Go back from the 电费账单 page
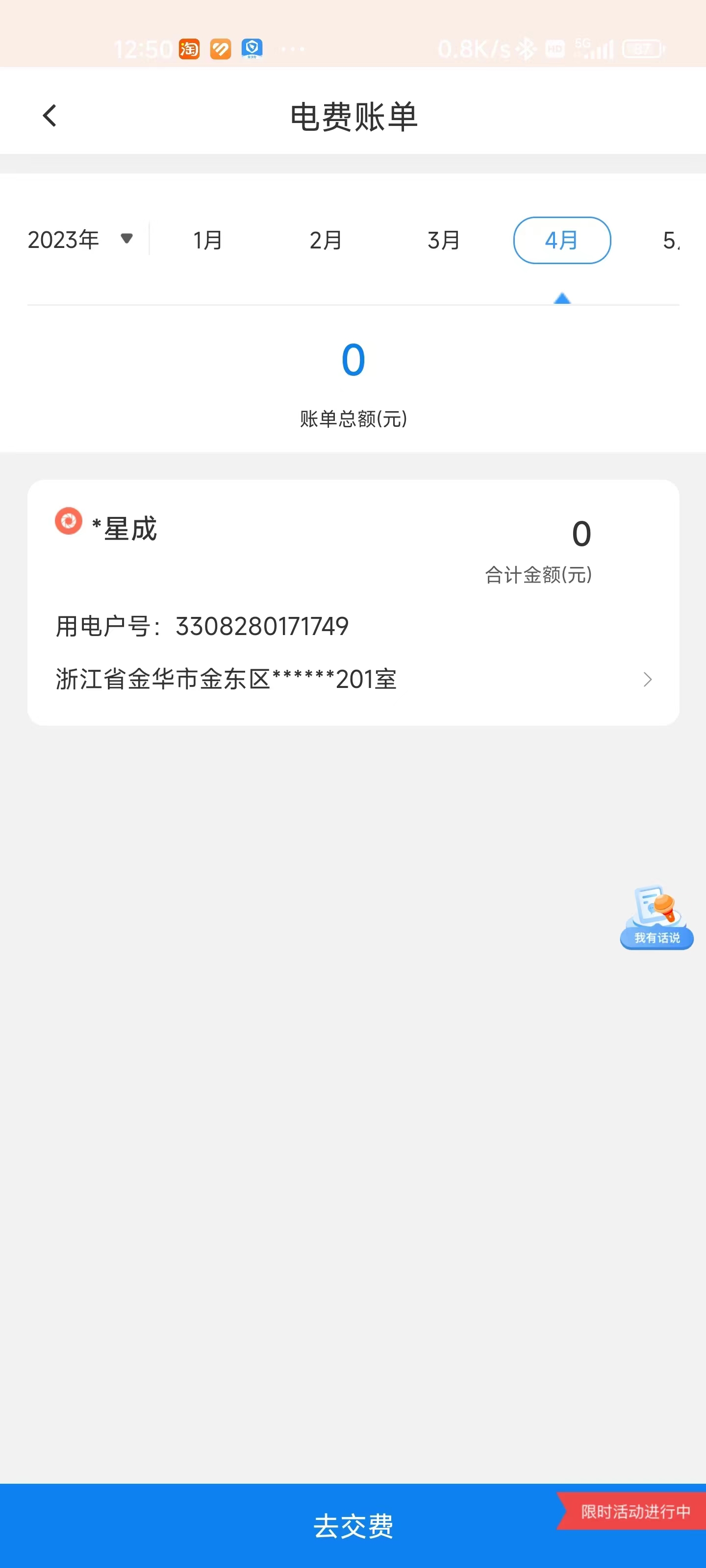This screenshot has height=1568, width=706. click(x=50, y=116)
